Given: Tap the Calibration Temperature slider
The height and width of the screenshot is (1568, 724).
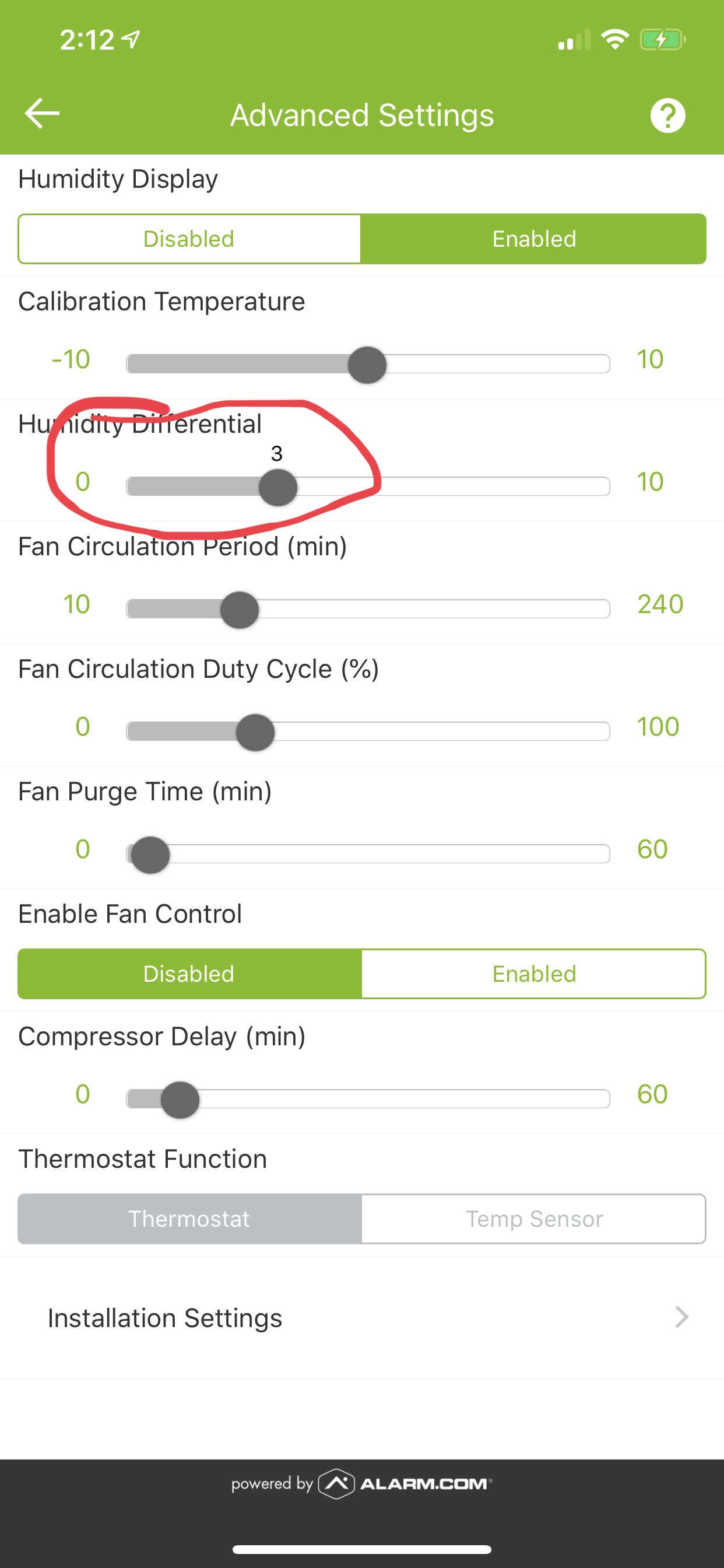Looking at the screenshot, I should pyautogui.click(x=367, y=364).
